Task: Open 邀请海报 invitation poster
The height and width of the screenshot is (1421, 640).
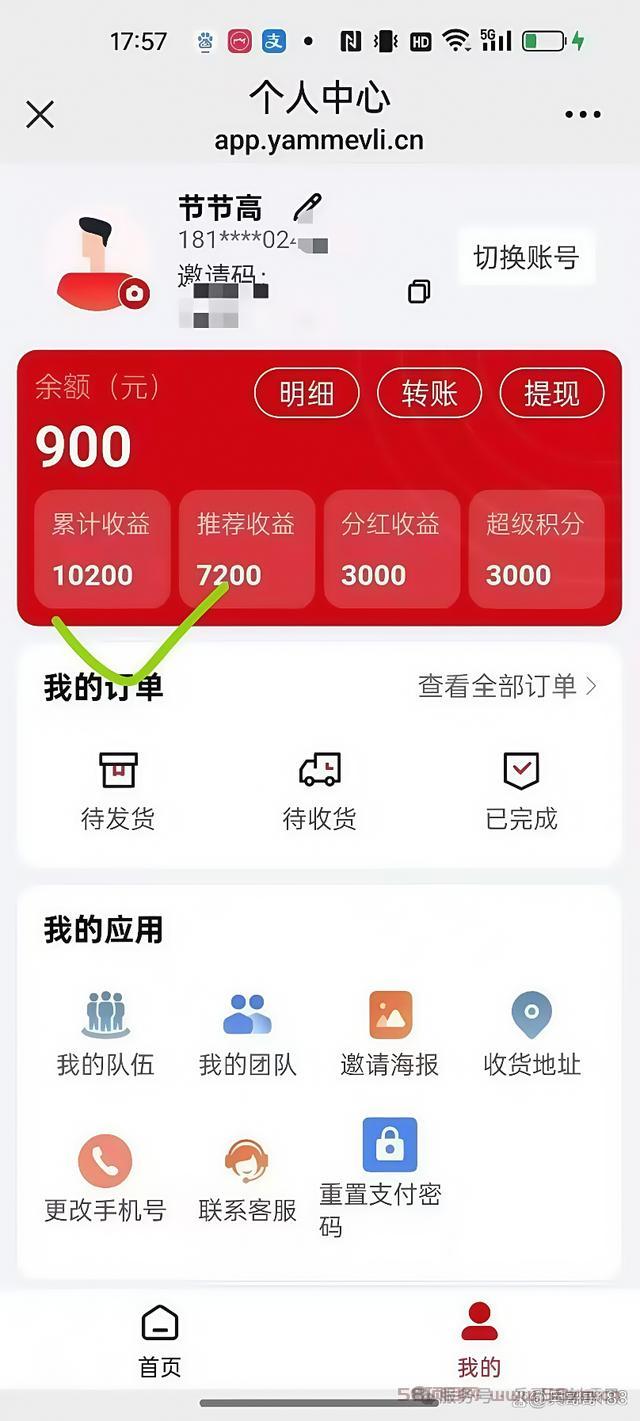Action: pyautogui.click(x=390, y=1033)
